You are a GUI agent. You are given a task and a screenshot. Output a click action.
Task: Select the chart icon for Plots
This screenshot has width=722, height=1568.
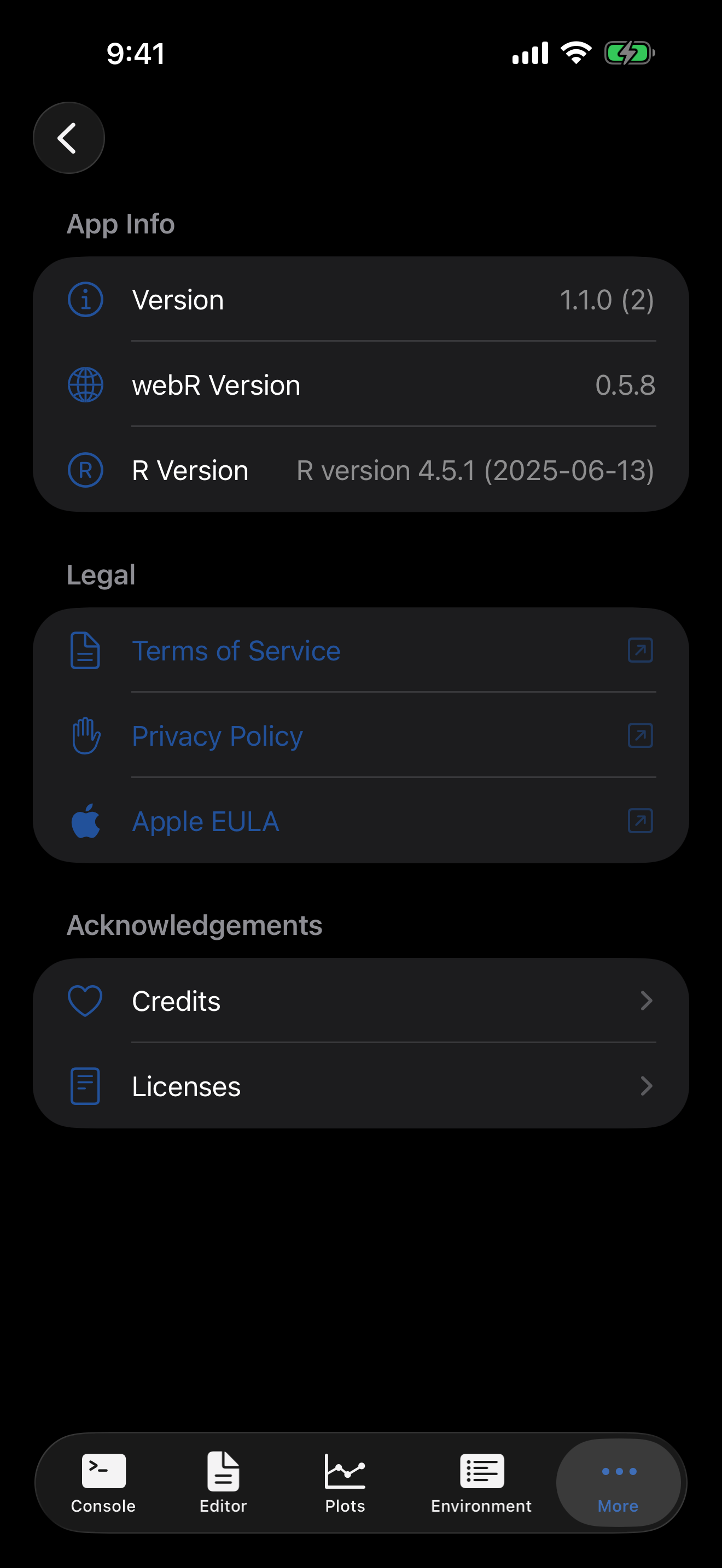coord(345,1470)
